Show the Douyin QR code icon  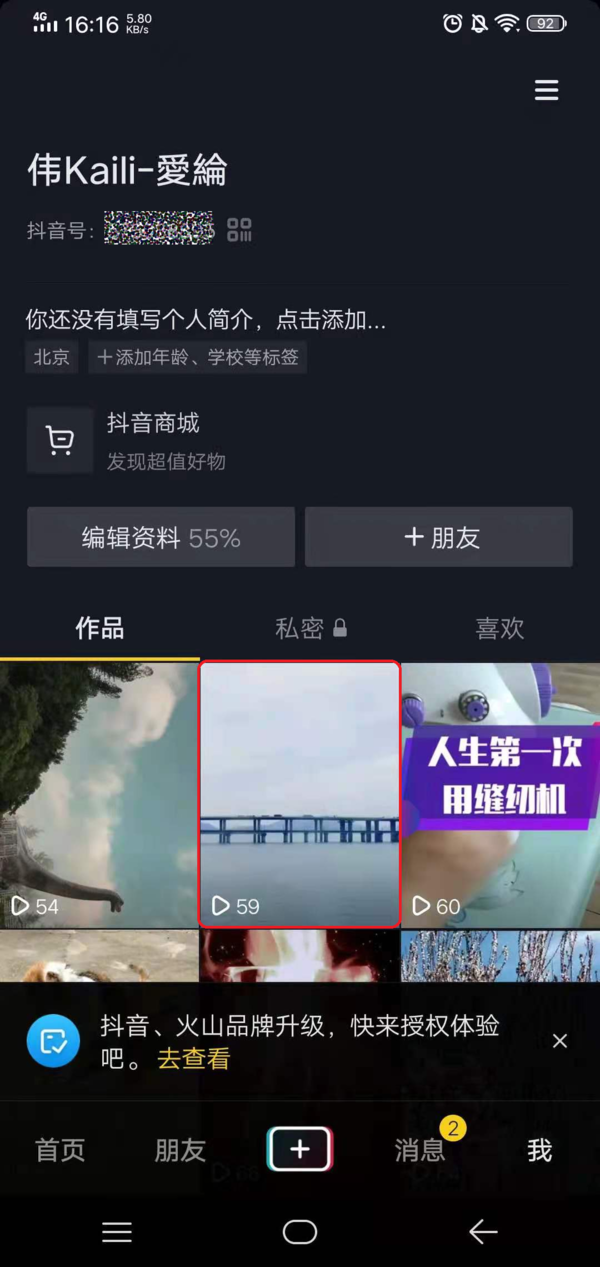239,230
